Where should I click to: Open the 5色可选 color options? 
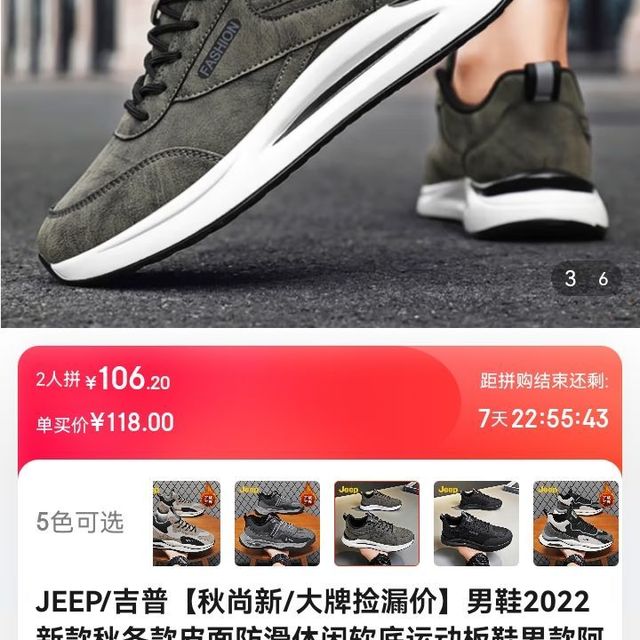point(80,522)
